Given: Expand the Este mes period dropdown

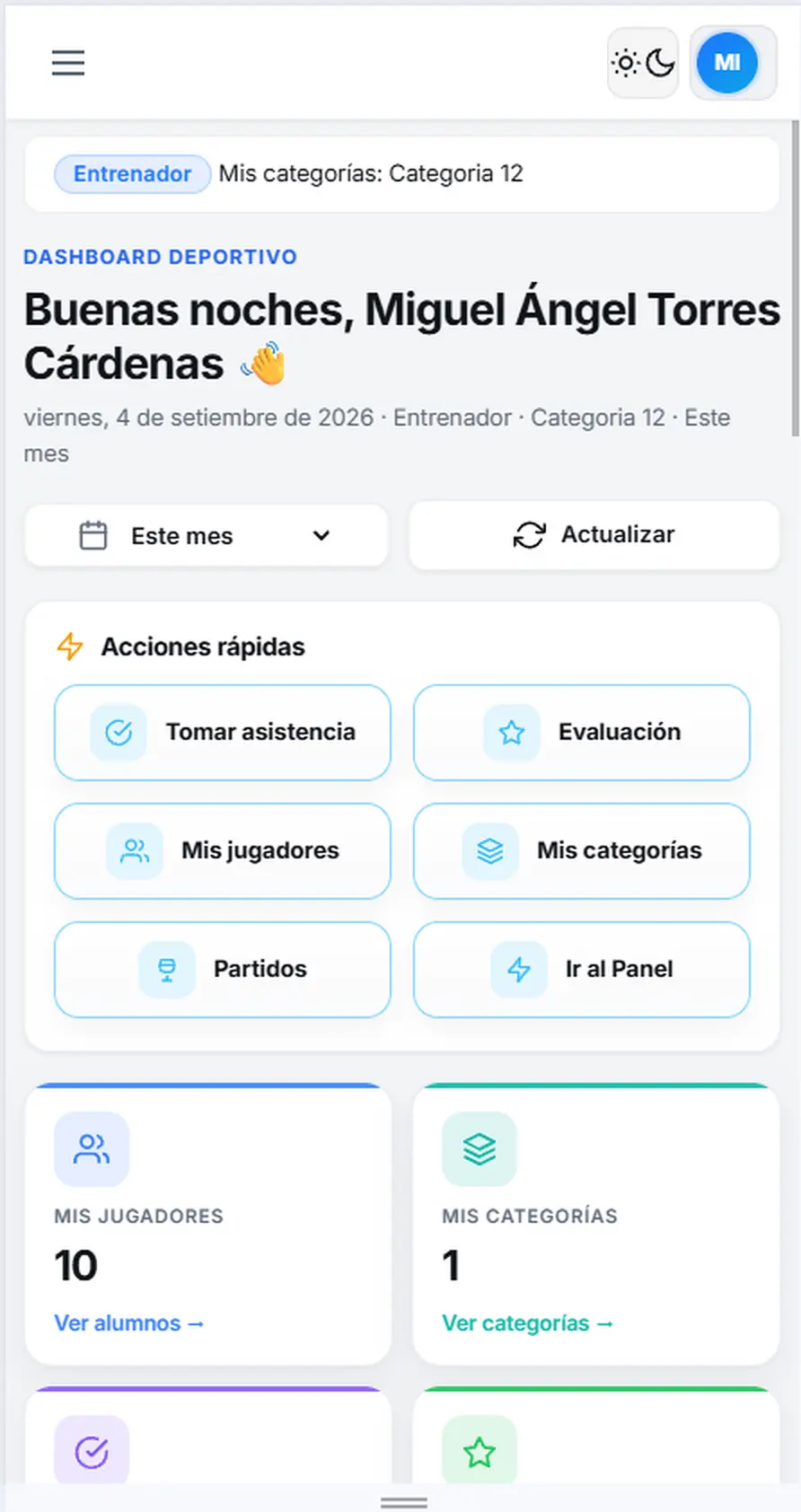Looking at the screenshot, I should pos(207,536).
